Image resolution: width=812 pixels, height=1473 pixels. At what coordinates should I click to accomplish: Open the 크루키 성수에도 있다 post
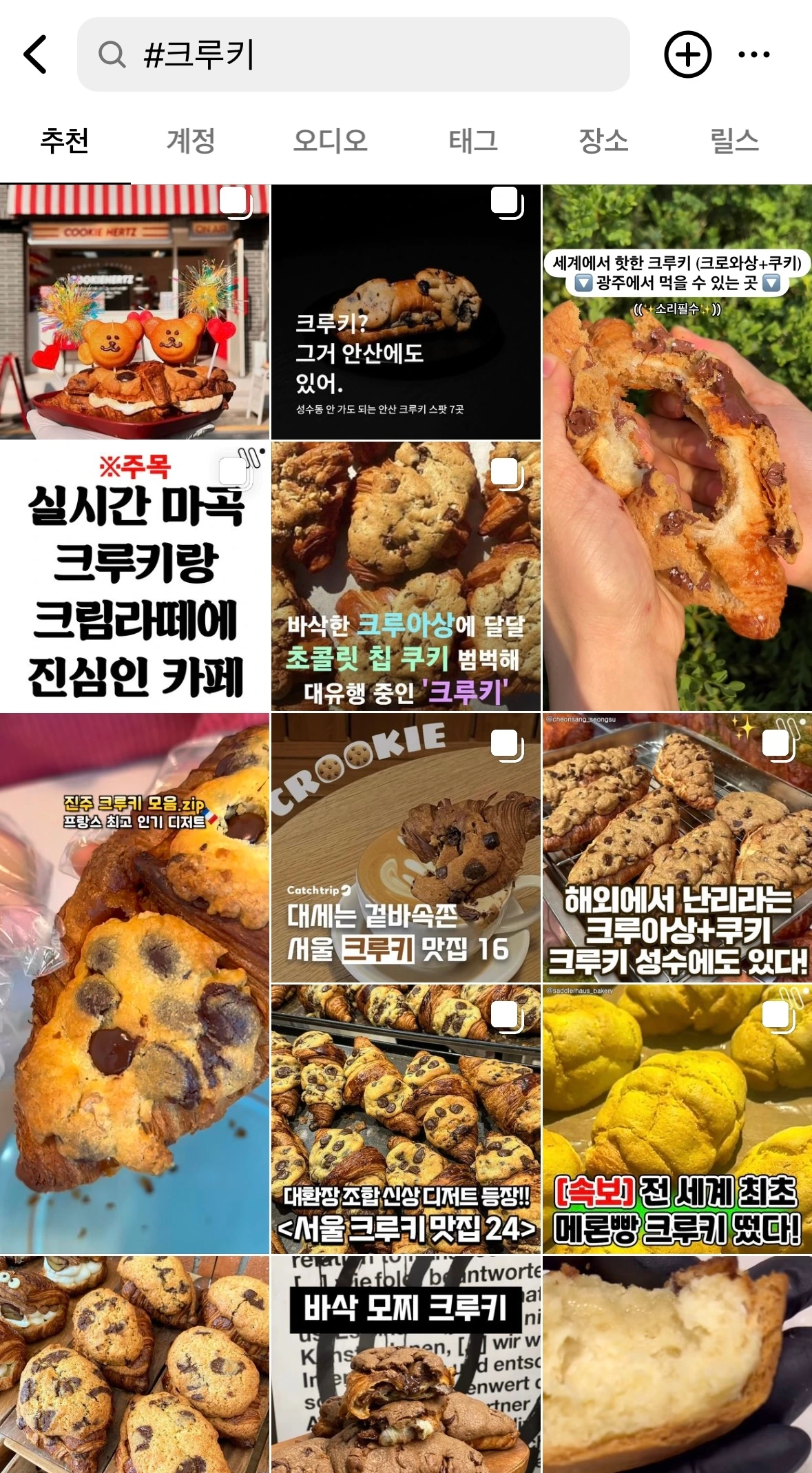tap(677, 848)
